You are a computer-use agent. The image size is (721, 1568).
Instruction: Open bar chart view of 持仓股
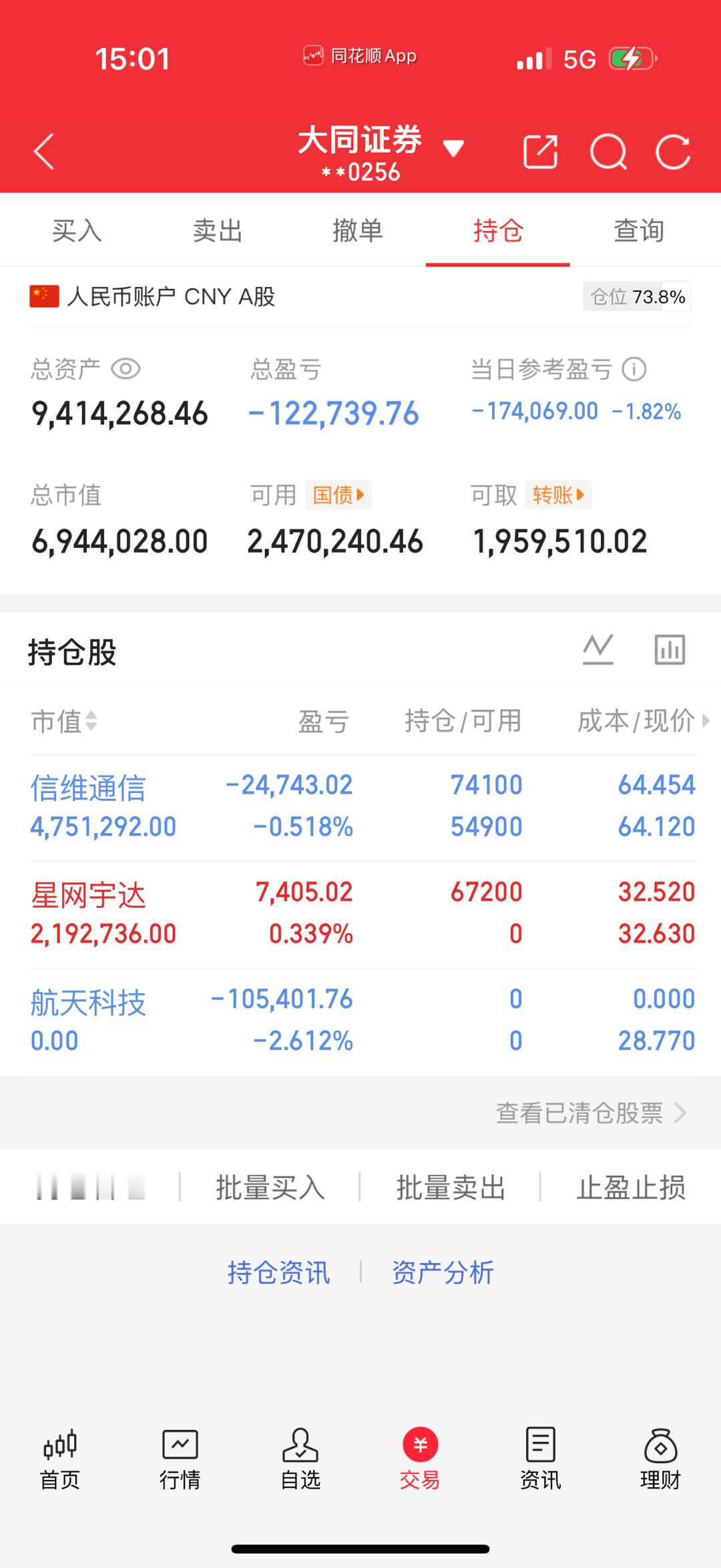(670, 648)
